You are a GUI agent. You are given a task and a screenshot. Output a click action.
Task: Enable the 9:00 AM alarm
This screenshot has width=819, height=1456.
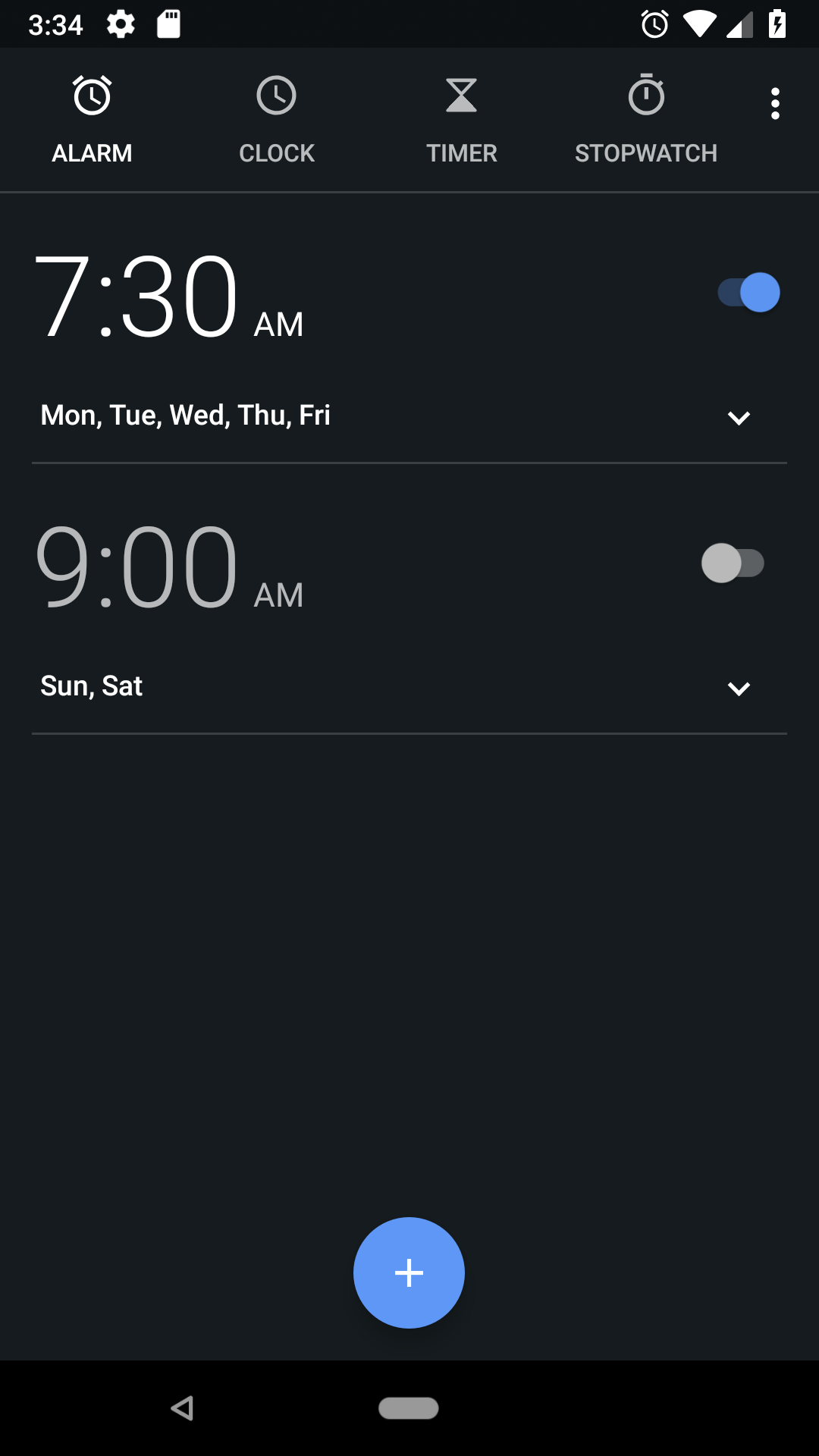point(733,563)
